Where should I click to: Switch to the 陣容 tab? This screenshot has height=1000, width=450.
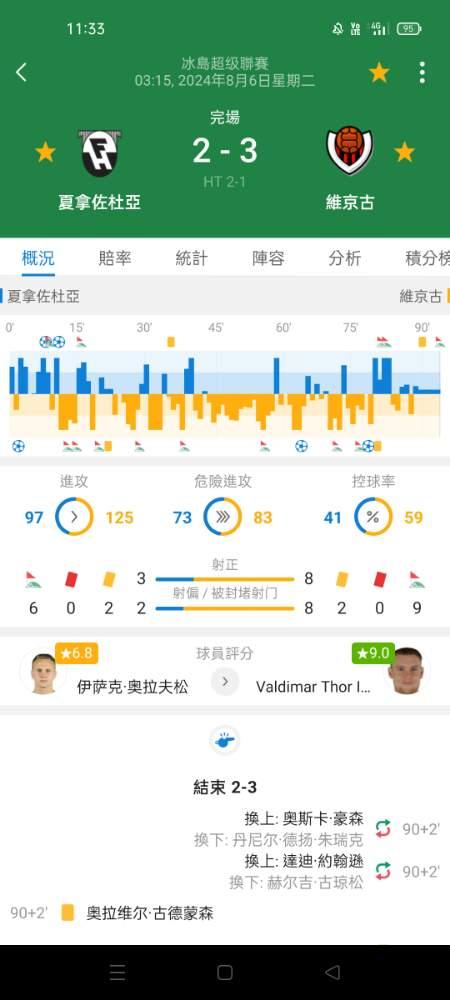(268, 258)
